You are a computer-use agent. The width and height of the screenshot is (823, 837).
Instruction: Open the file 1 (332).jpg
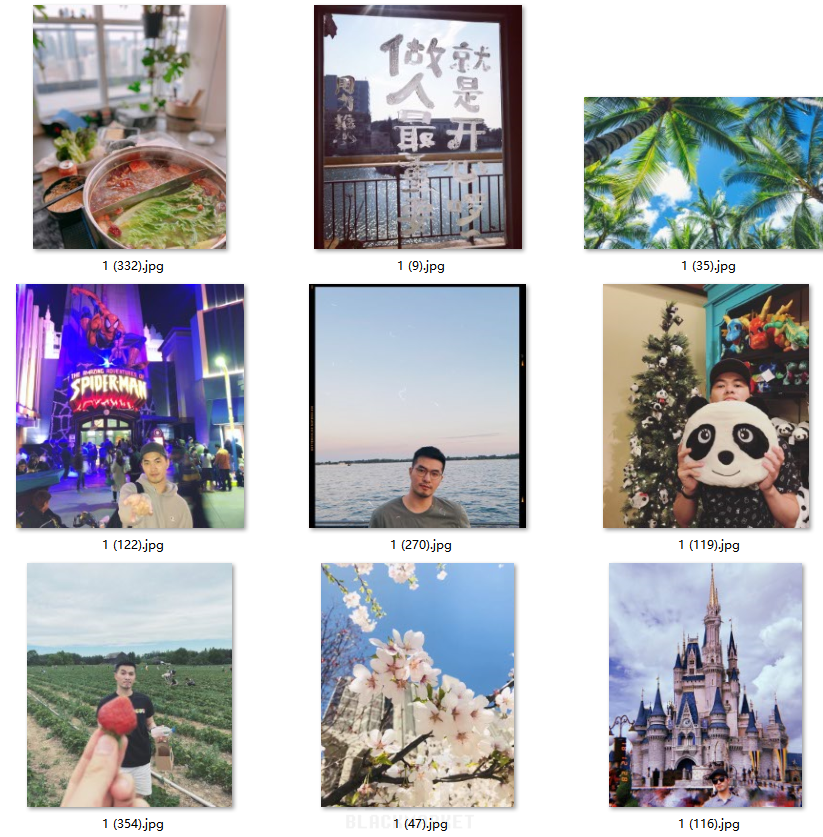click(x=130, y=127)
